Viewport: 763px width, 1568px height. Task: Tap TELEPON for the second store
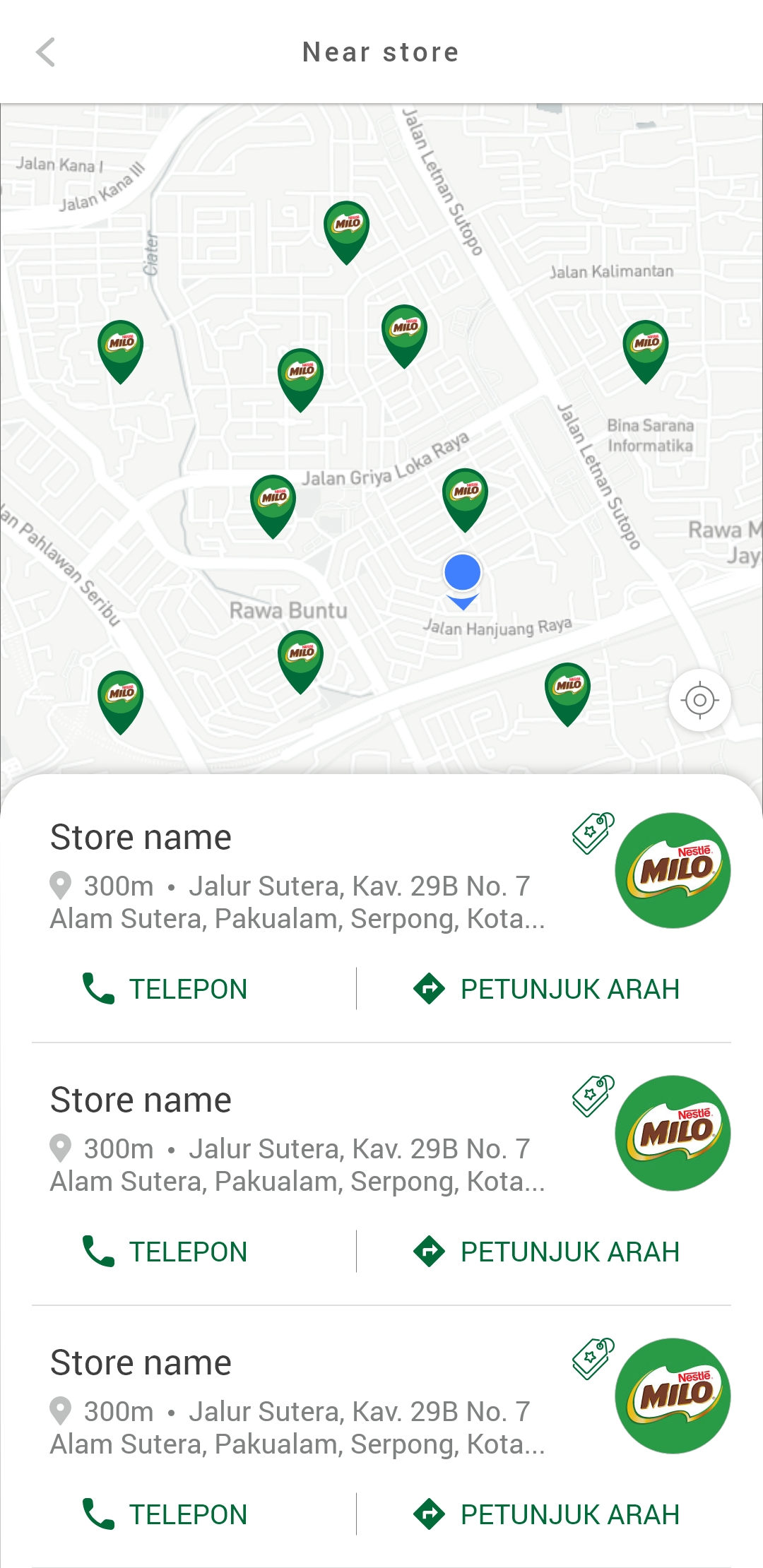[x=165, y=1252]
